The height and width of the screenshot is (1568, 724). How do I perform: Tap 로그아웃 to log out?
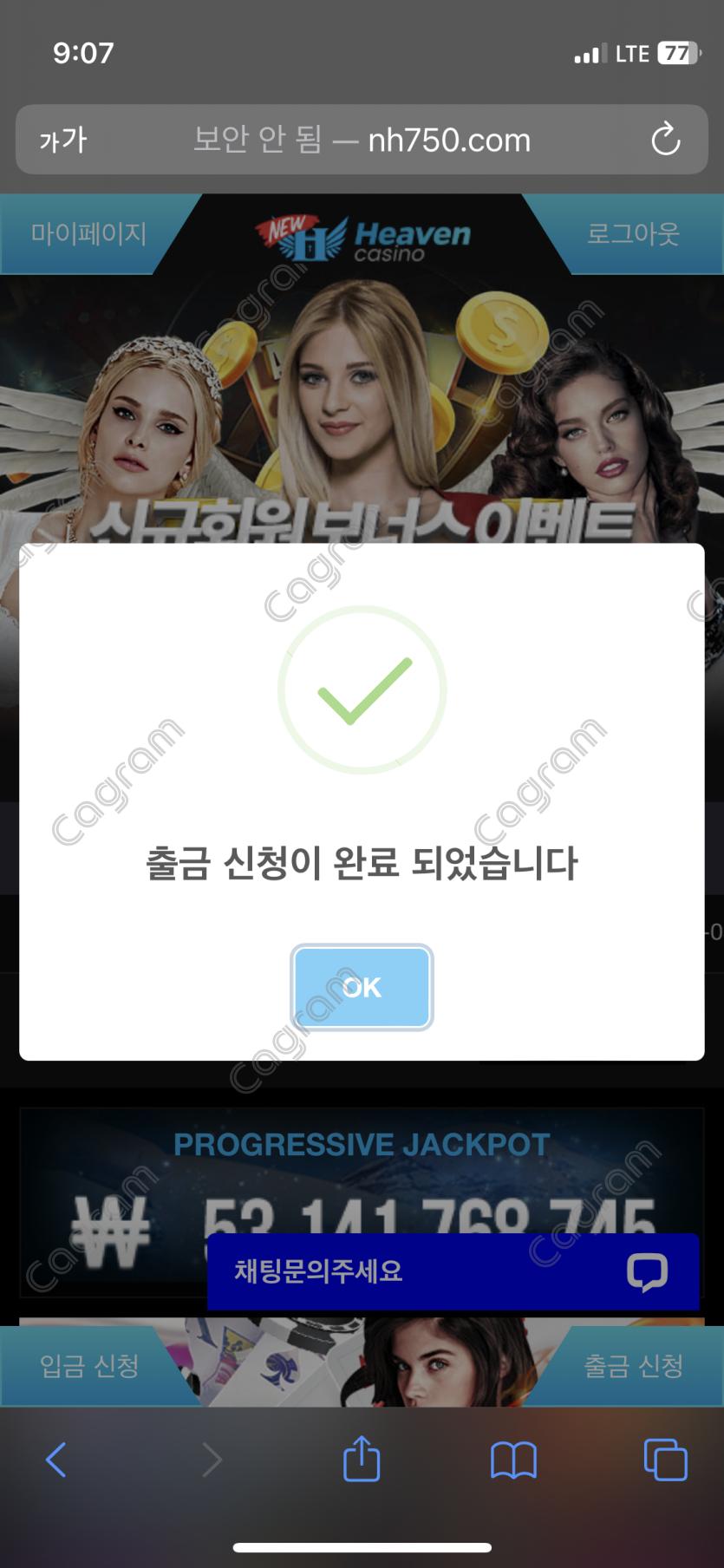tap(635, 234)
